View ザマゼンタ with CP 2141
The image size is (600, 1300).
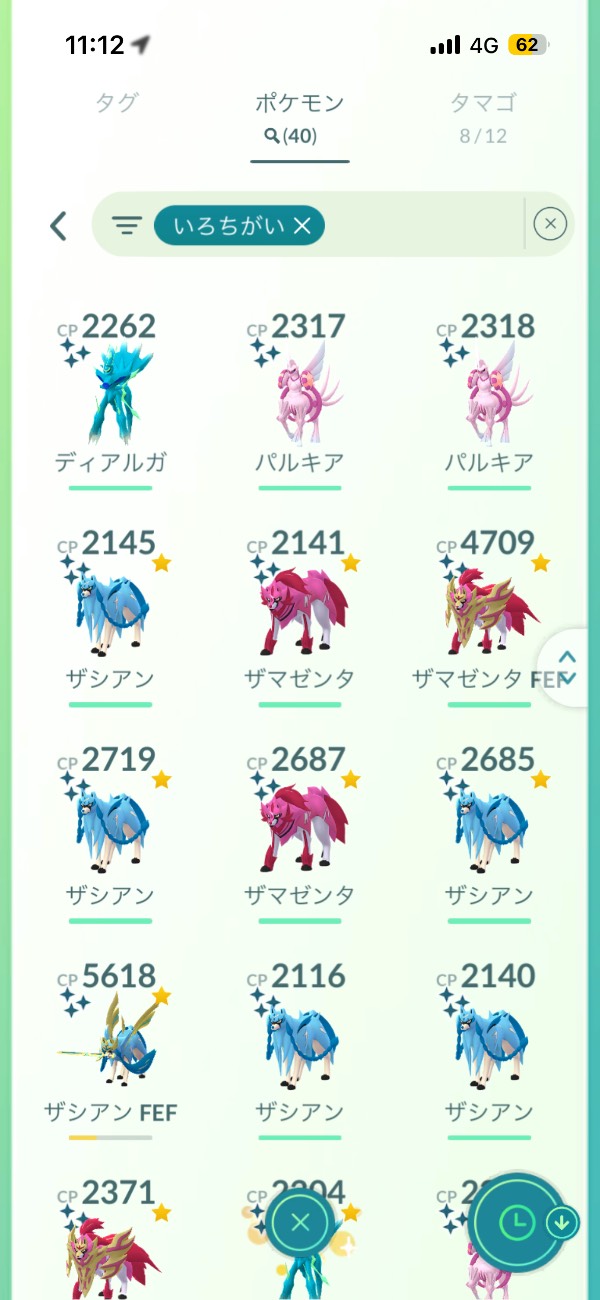300,612
